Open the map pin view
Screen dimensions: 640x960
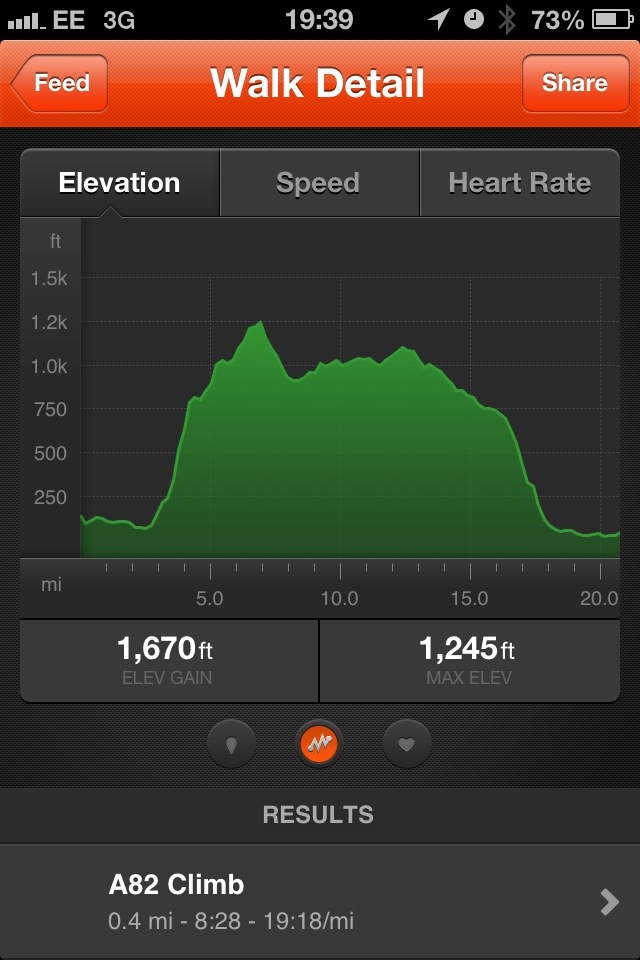(x=232, y=743)
